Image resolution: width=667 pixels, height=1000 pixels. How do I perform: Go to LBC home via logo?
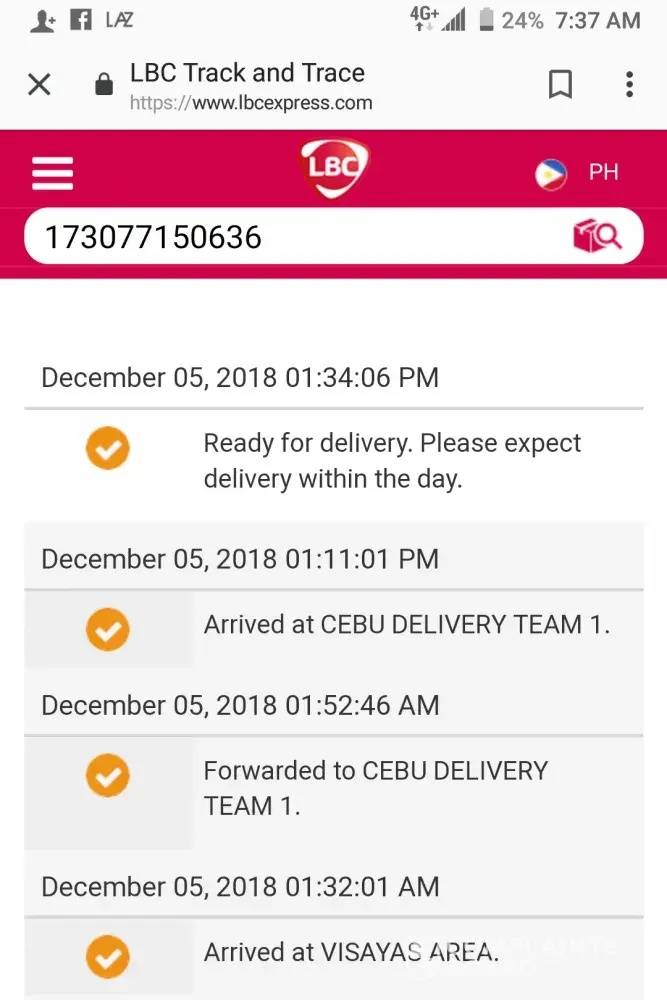334,168
